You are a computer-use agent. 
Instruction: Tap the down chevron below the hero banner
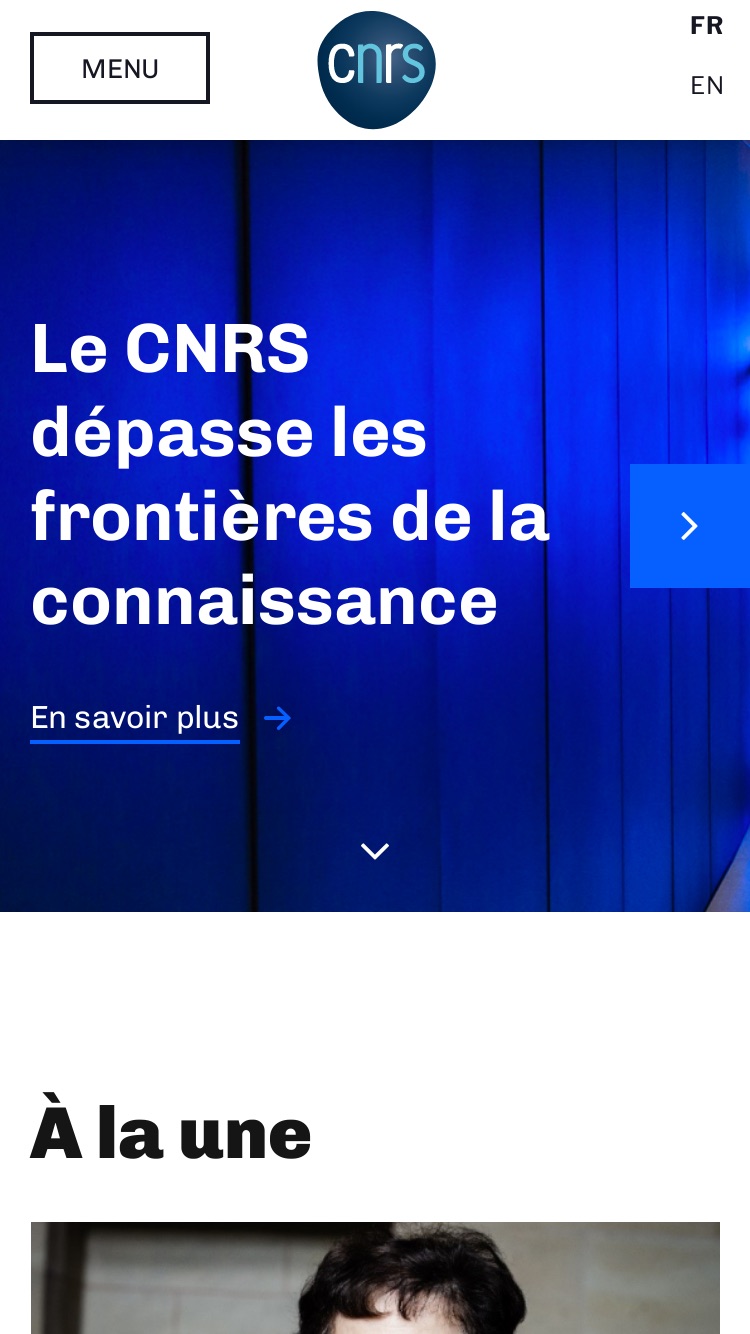375,851
